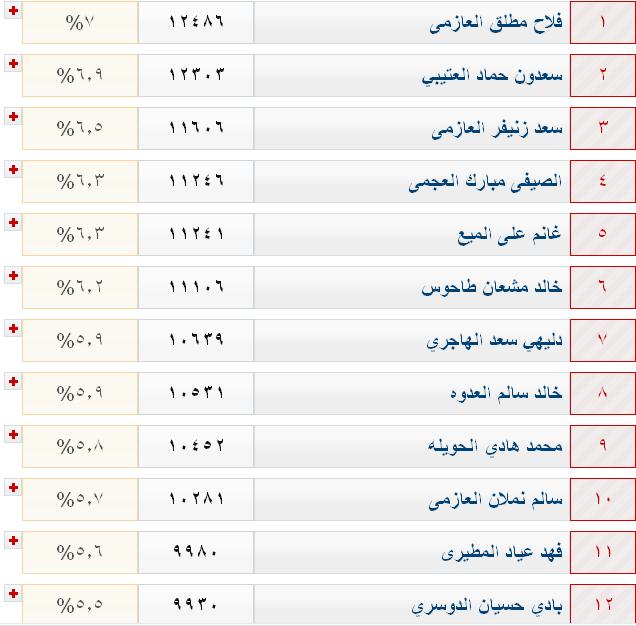
Task: Tap the plus beside سالم نملان العازمى
Action: coord(13,488)
